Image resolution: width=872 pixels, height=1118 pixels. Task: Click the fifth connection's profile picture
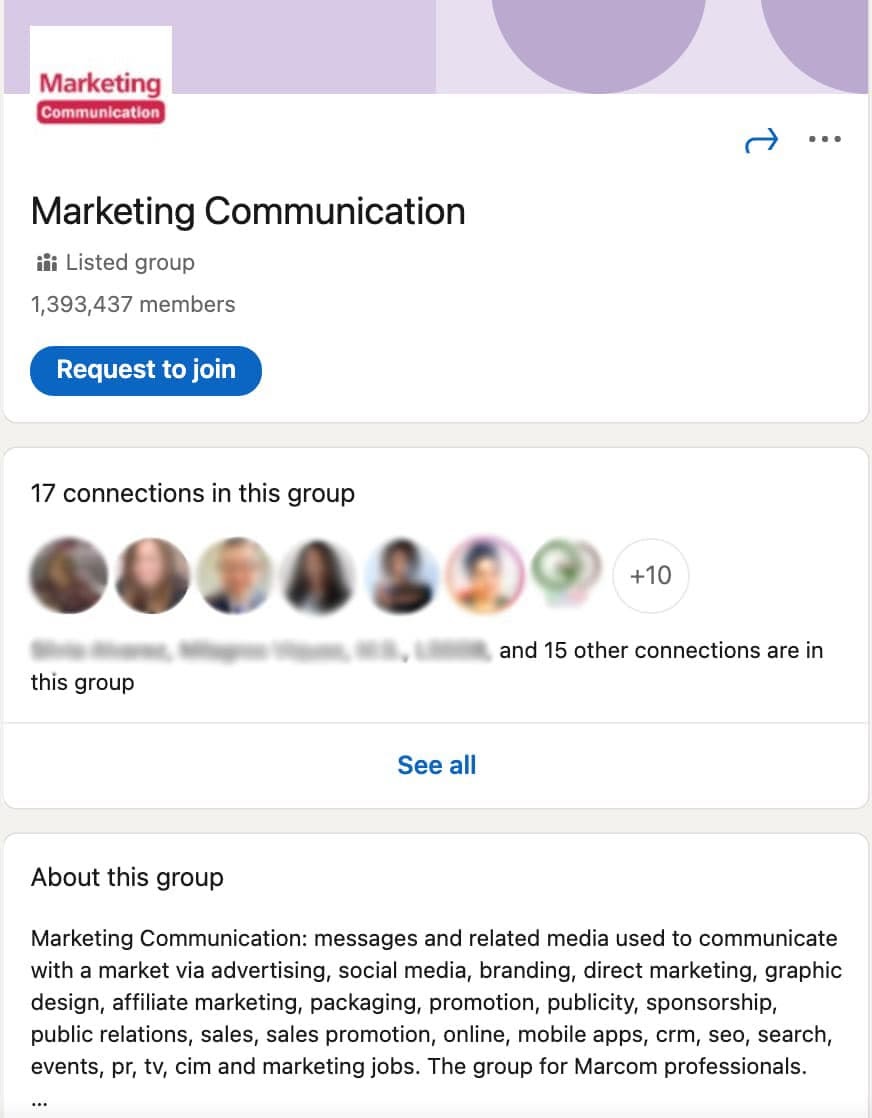pos(401,576)
